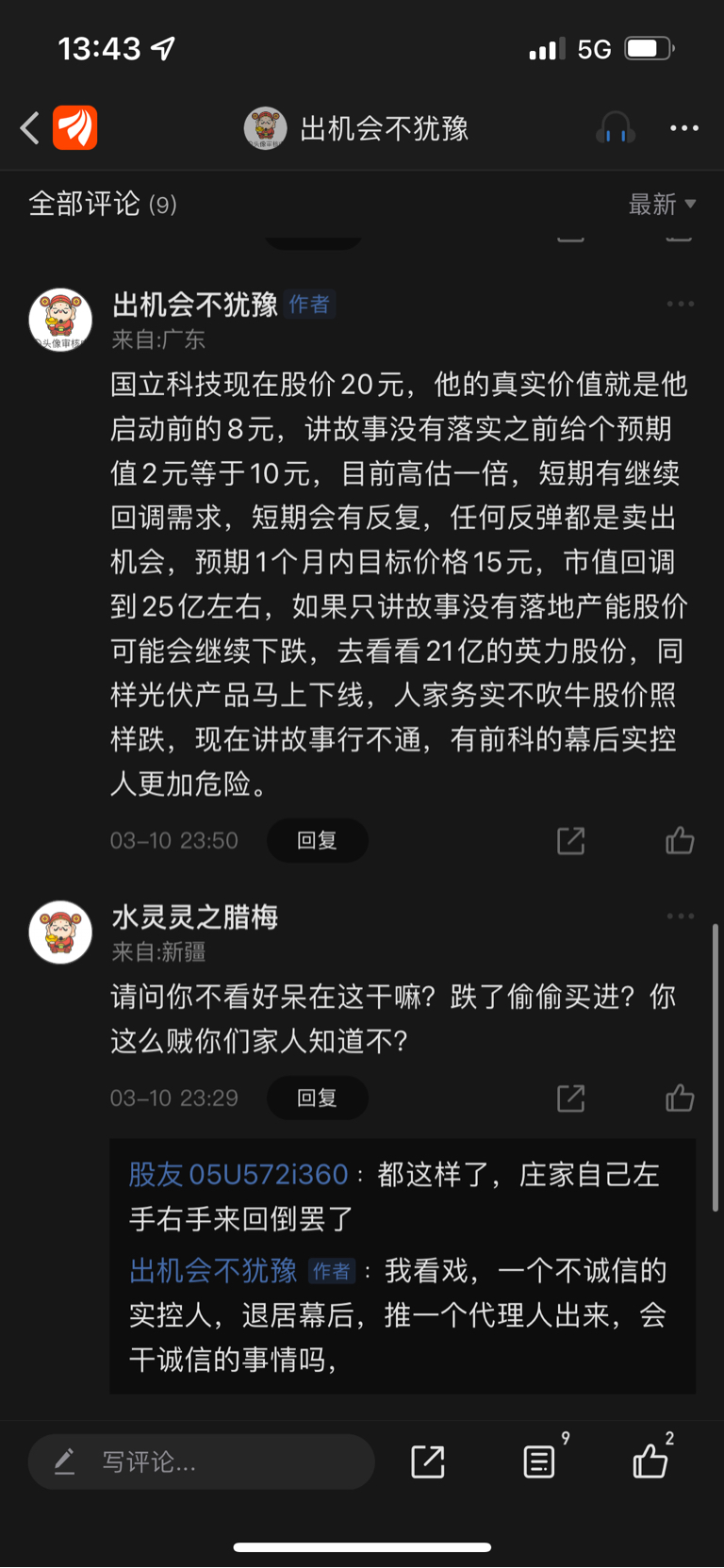The width and height of the screenshot is (724, 1568).
Task: Share 水灵灵之腊梅's comment
Action: click(571, 1098)
